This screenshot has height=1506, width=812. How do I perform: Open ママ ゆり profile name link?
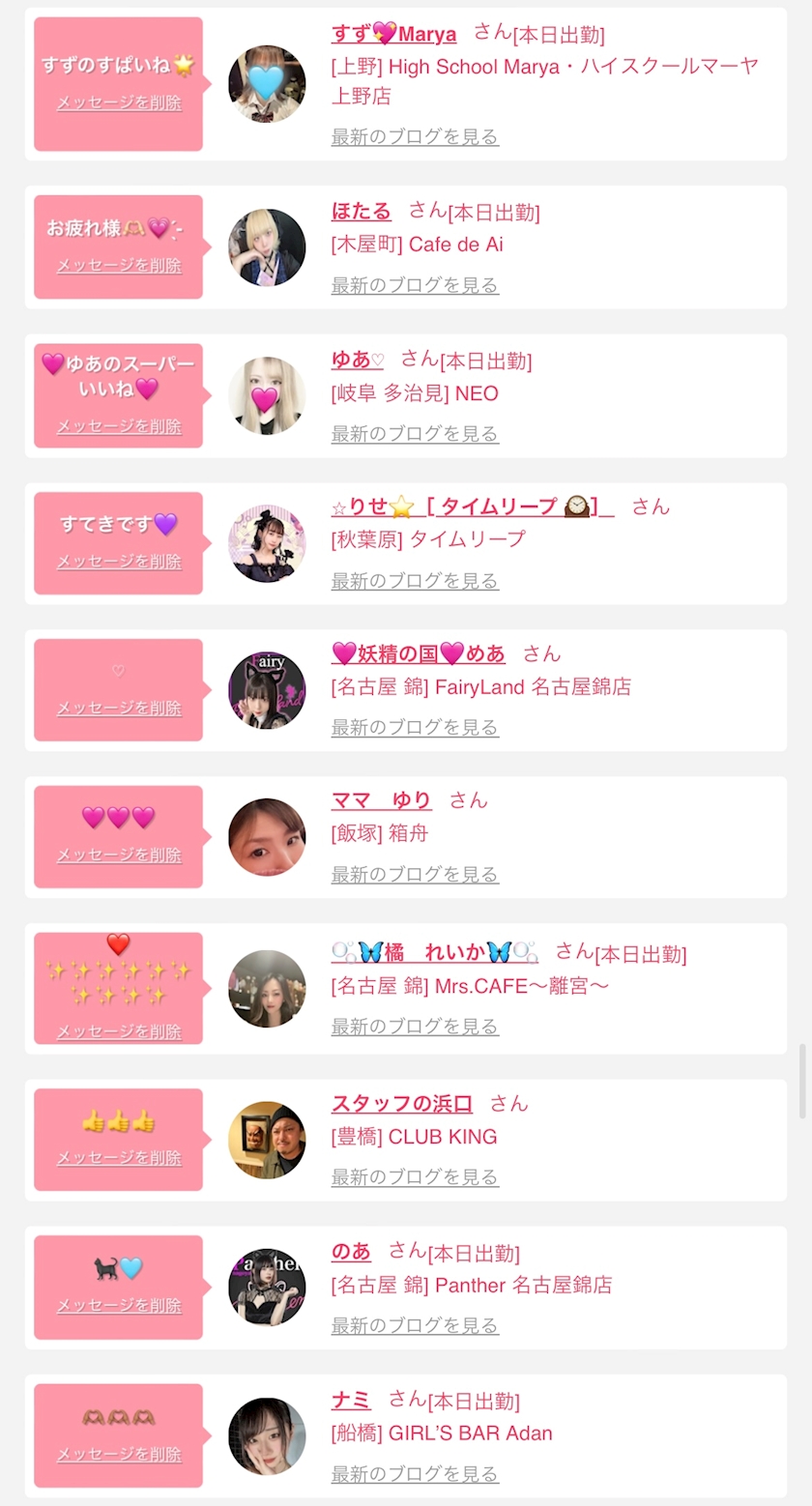point(381,800)
